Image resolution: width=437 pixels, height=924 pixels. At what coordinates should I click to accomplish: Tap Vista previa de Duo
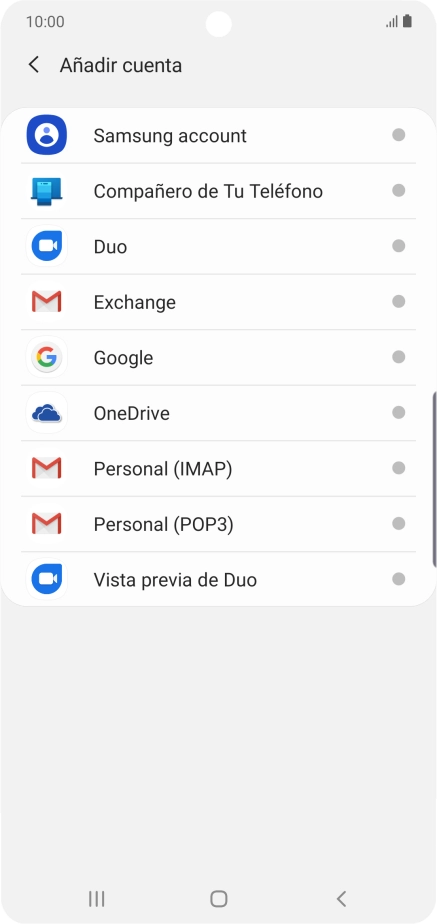pyautogui.click(x=218, y=579)
